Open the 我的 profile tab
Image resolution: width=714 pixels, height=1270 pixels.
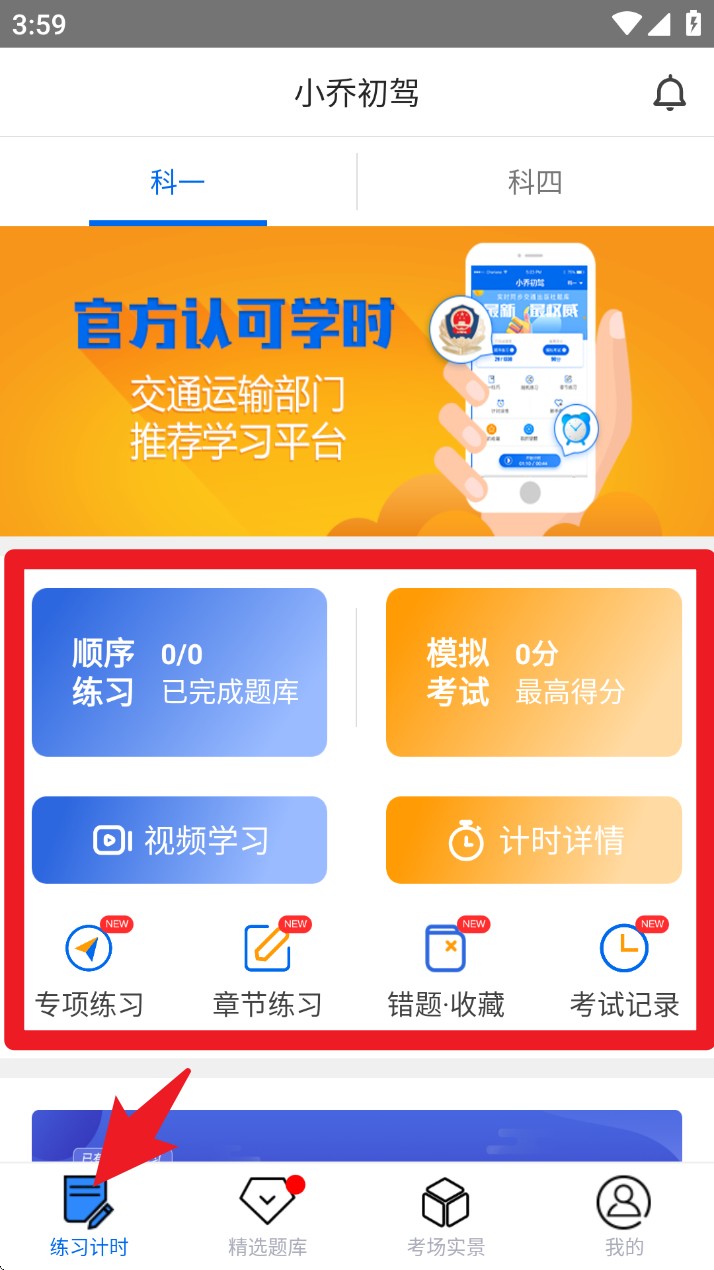(624, 1216)
